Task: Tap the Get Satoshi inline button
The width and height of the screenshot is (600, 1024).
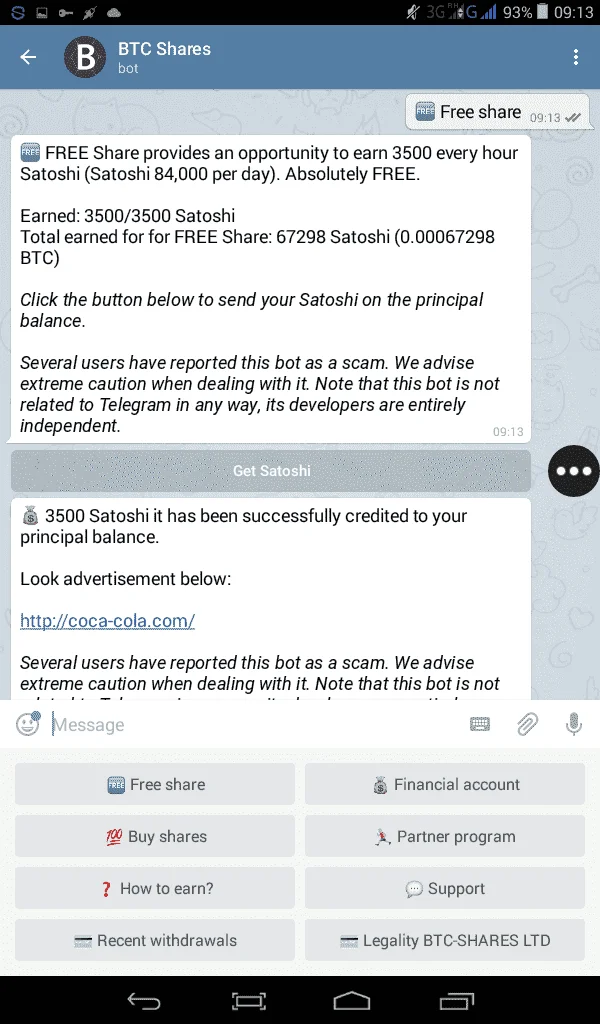Action: [x=271, y=470]
